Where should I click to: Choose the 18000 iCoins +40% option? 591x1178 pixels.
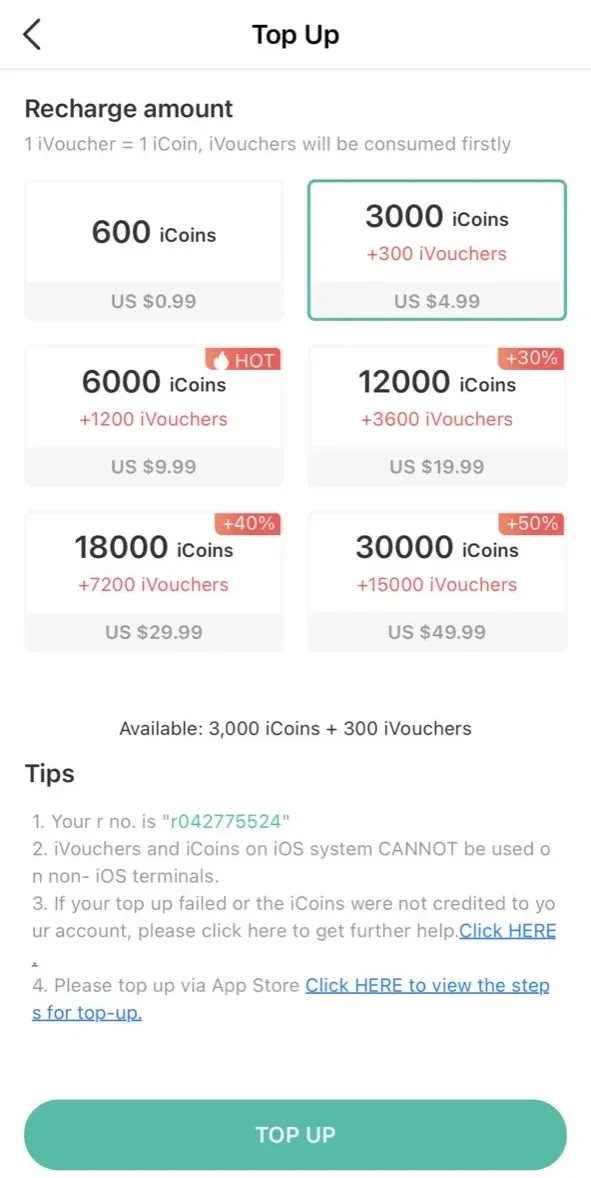(x=154, y=581)
